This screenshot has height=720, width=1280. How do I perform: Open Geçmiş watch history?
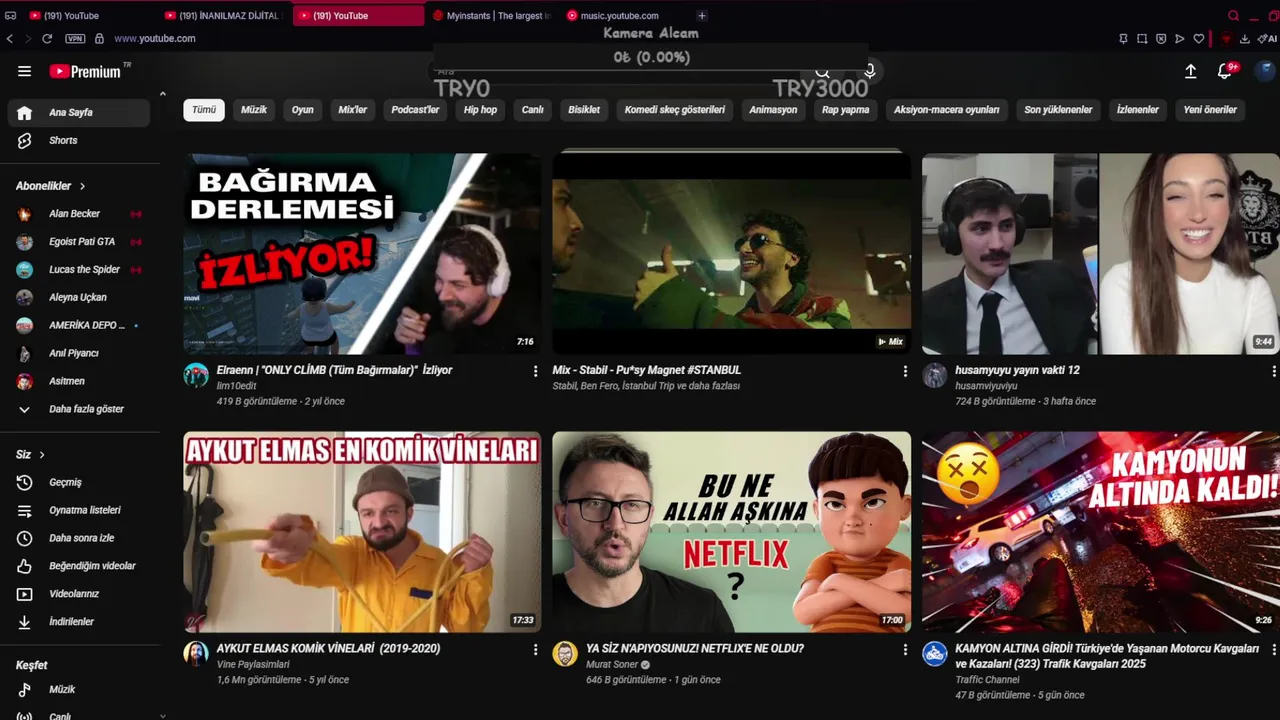(65, 482)
